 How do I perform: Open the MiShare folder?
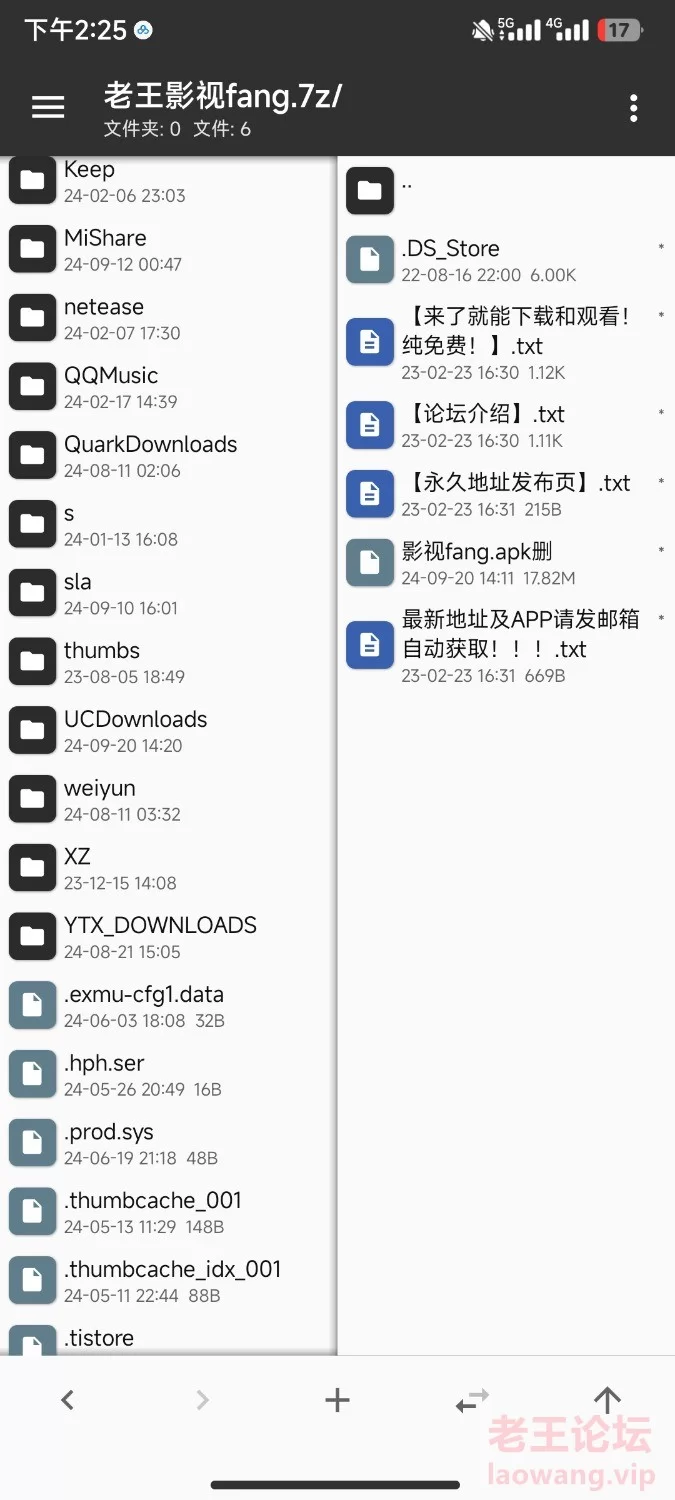tap(168, 249)
